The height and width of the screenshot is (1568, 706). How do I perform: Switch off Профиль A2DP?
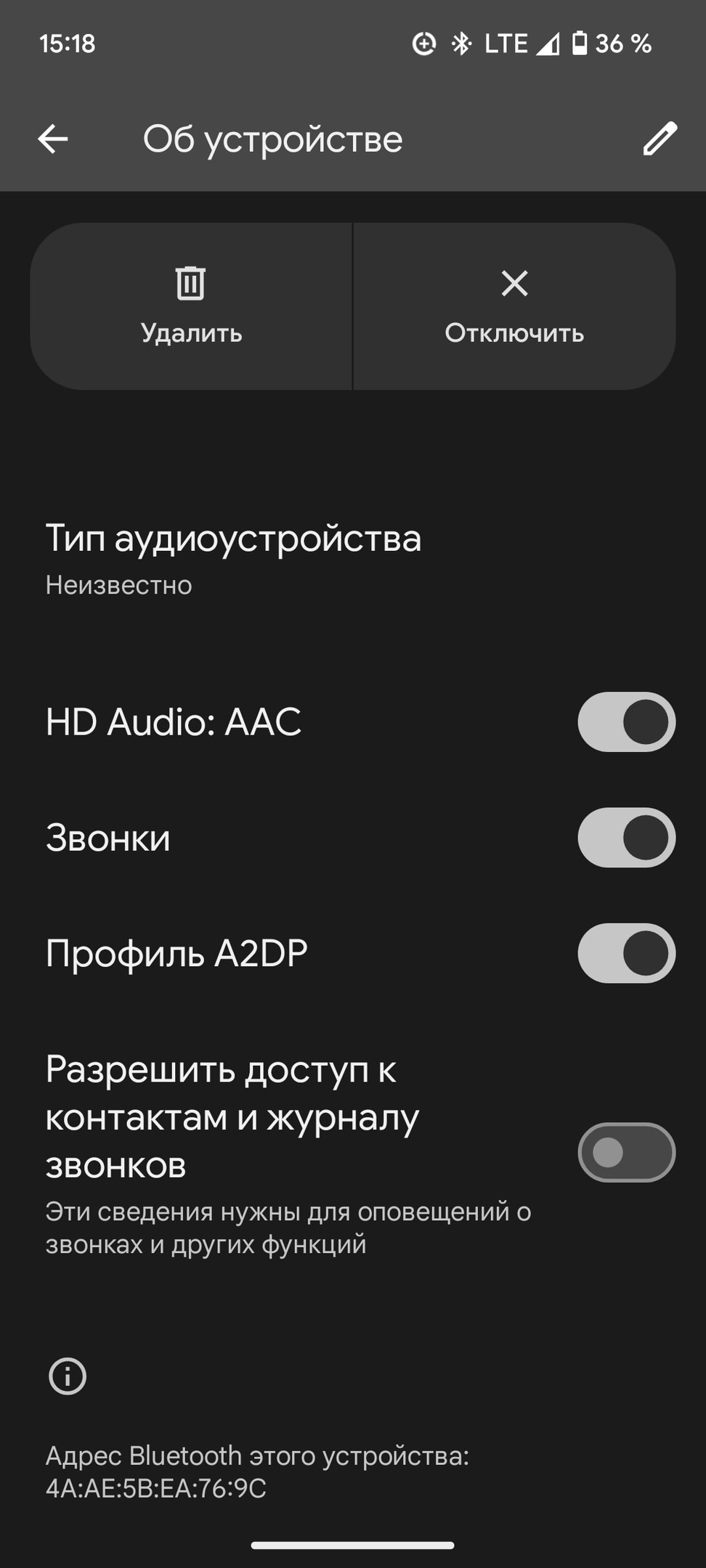(626, 952)
